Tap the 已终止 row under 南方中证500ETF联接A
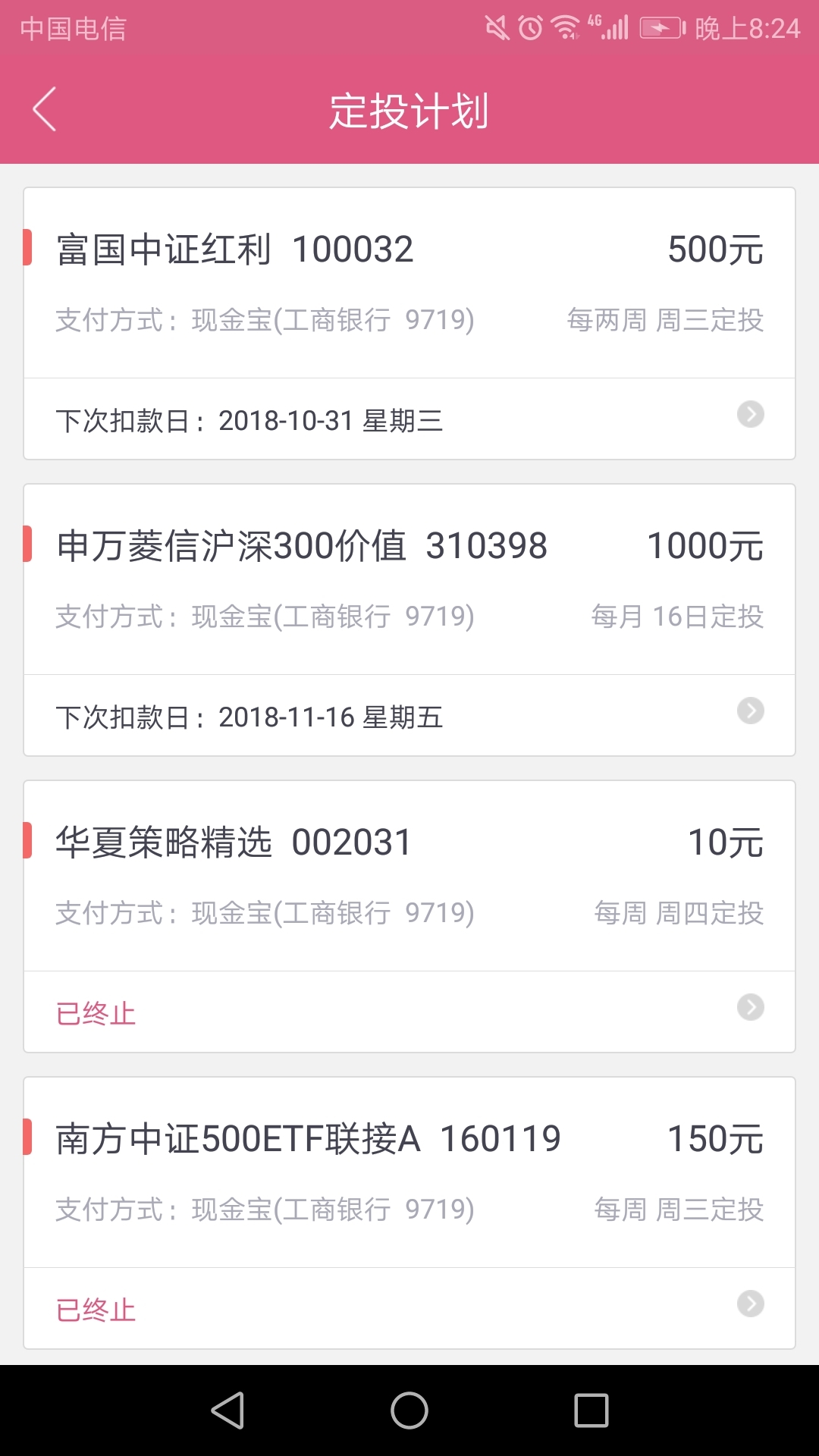 pyautogui.click(x=409, y=1308)
